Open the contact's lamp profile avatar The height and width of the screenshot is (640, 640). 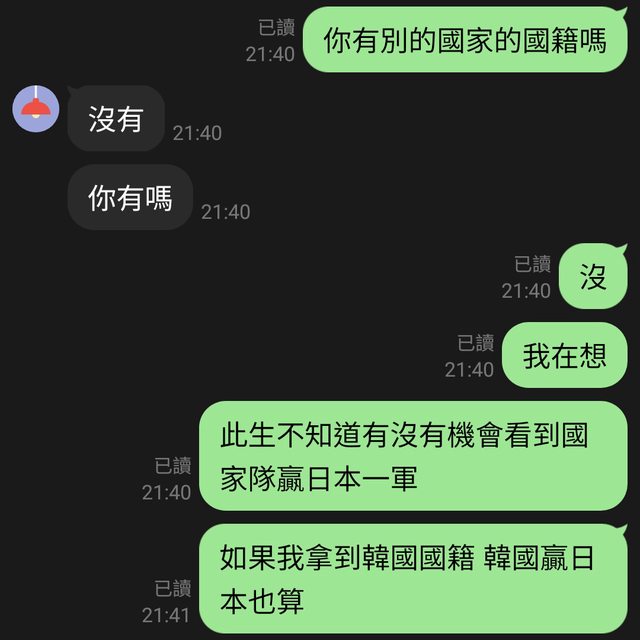pyautogui.click(x=35, y=108)
